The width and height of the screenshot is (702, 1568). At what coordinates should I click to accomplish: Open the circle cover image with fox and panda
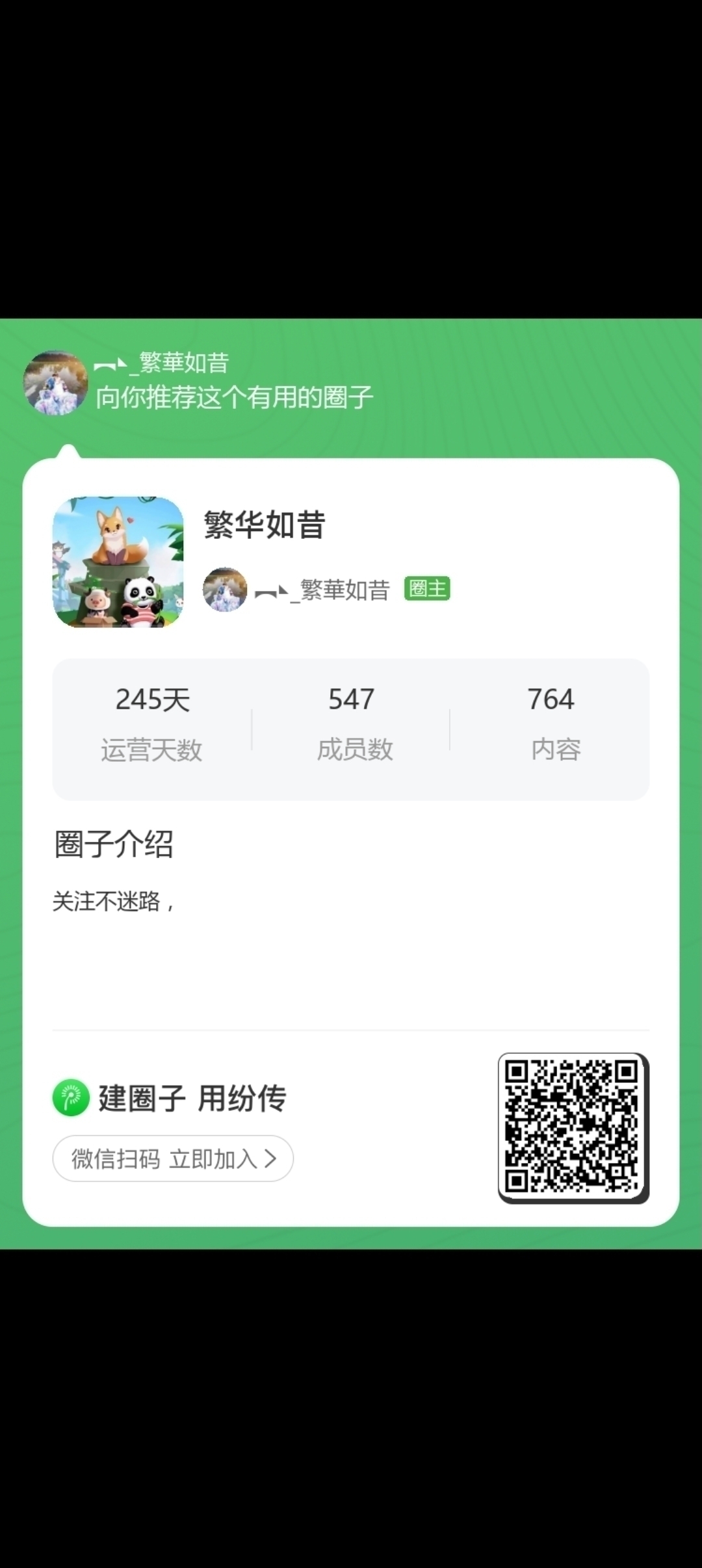click(118, 561)
